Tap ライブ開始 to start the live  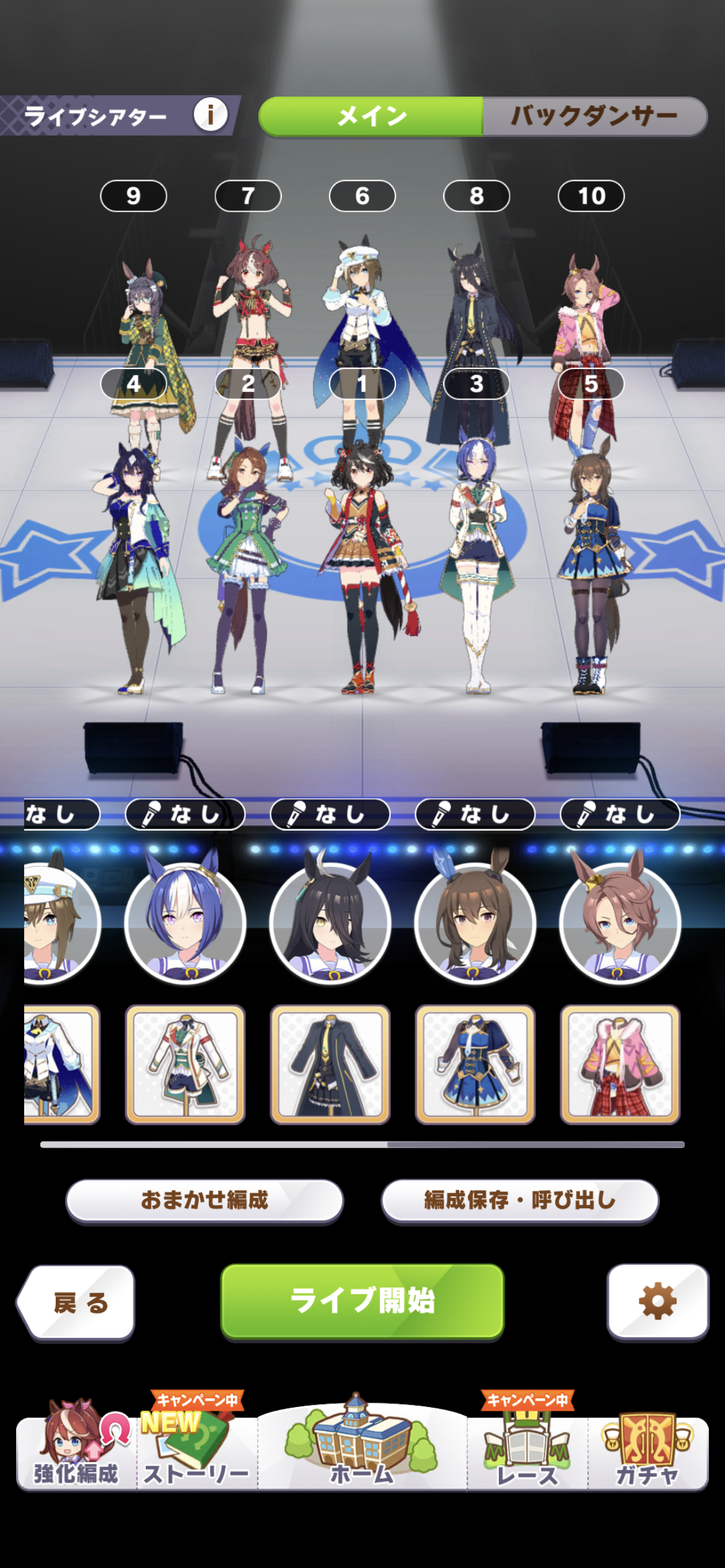pyautogui.click(x=362, y=1300)
